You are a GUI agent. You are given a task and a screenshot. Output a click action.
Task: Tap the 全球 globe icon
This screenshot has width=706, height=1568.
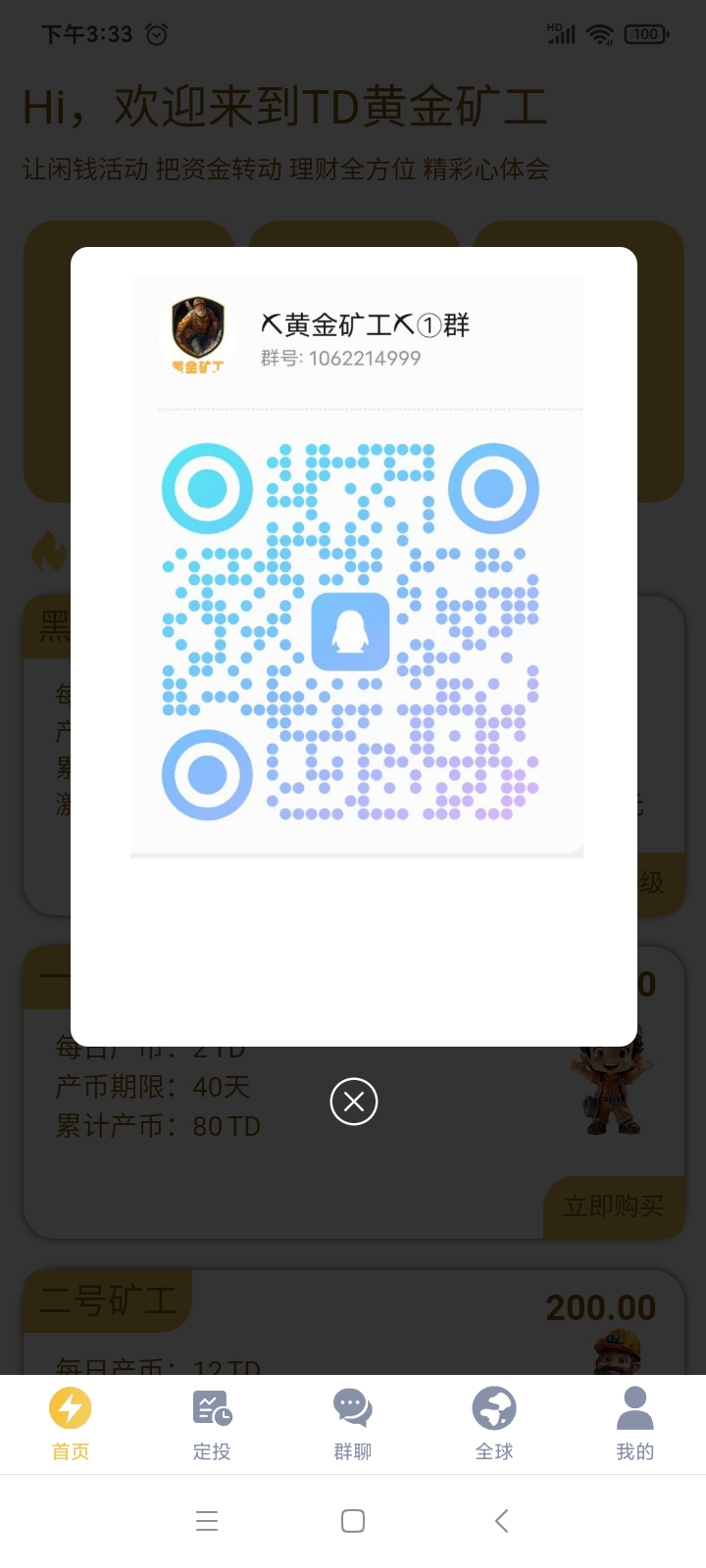(494, 1408)
